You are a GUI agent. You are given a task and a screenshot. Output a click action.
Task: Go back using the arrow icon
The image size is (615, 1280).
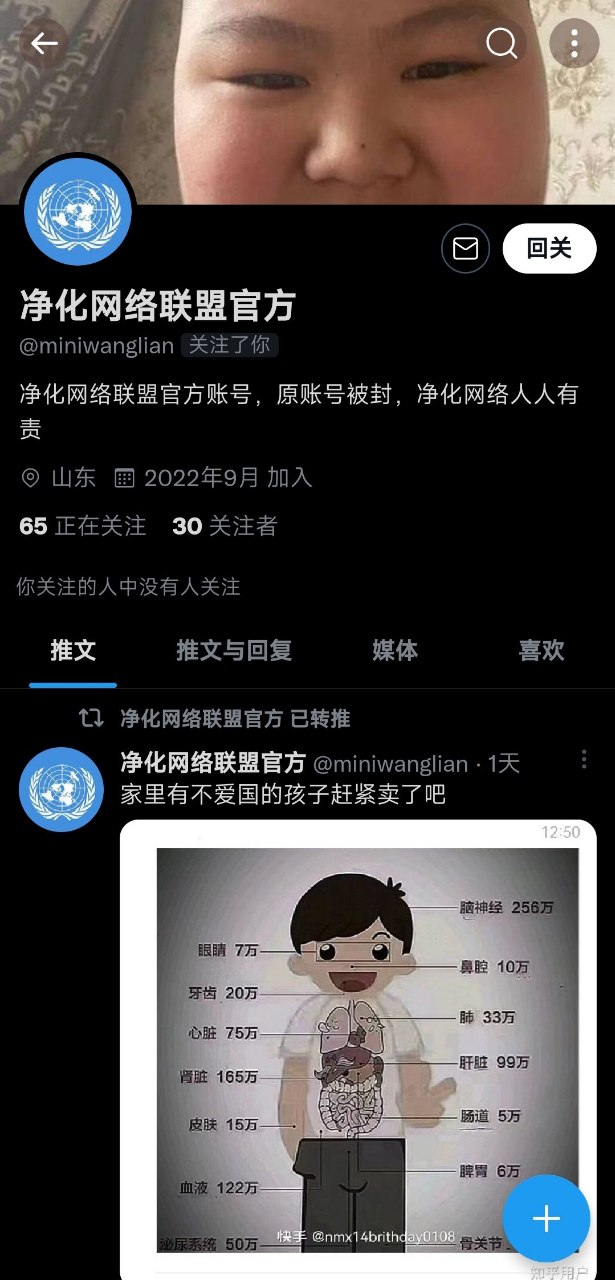coord(43,43)
